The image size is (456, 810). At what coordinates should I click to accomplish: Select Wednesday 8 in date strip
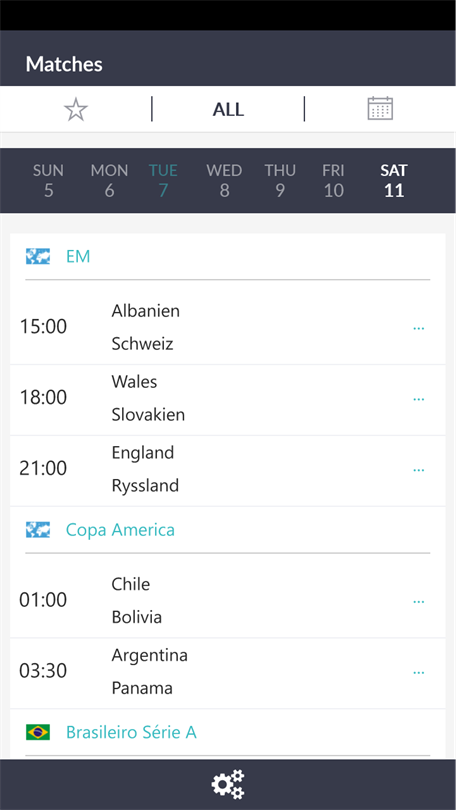tap(224, 180)
